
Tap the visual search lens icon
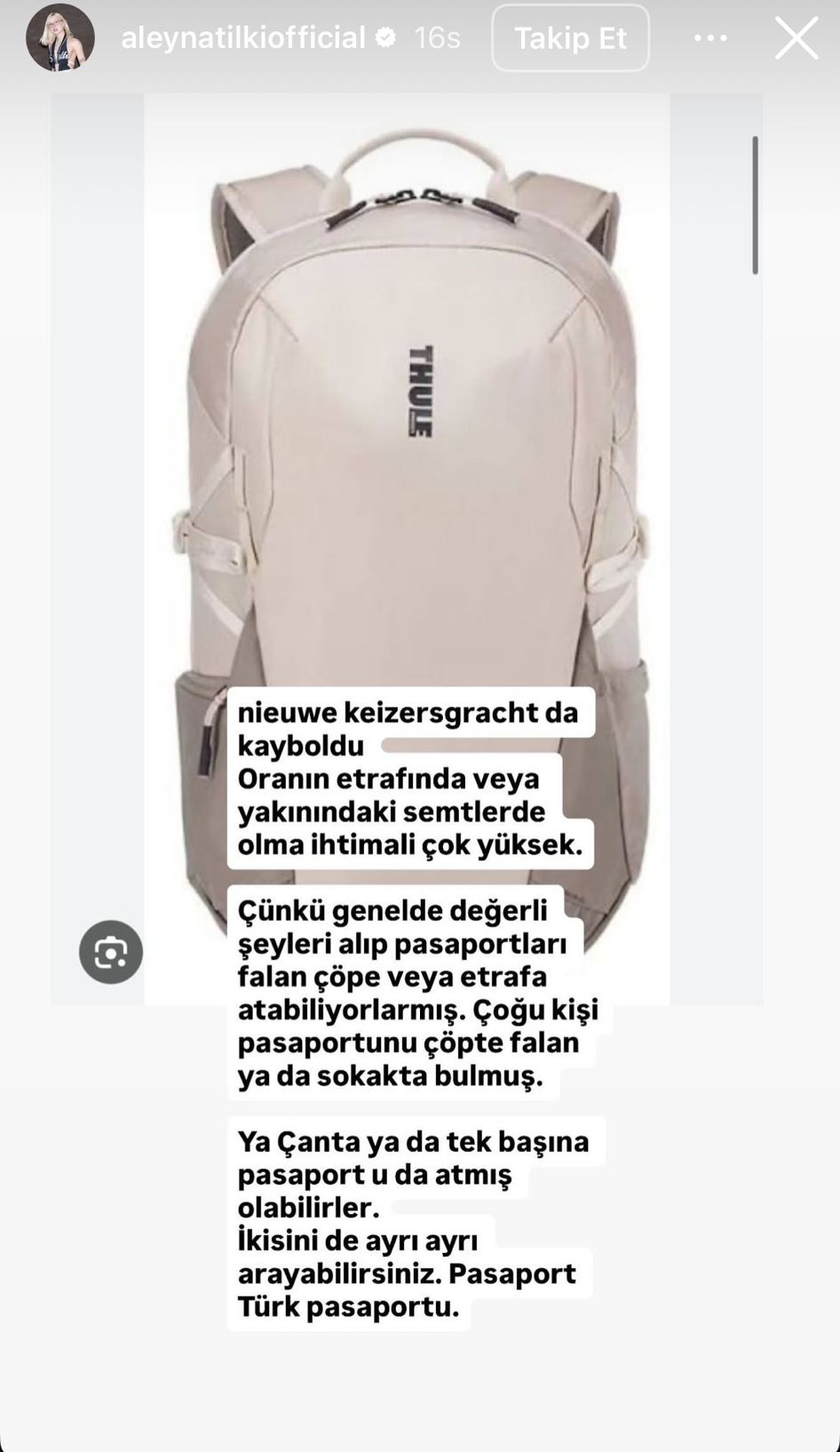pyautogui.click(x=111, y=952)
